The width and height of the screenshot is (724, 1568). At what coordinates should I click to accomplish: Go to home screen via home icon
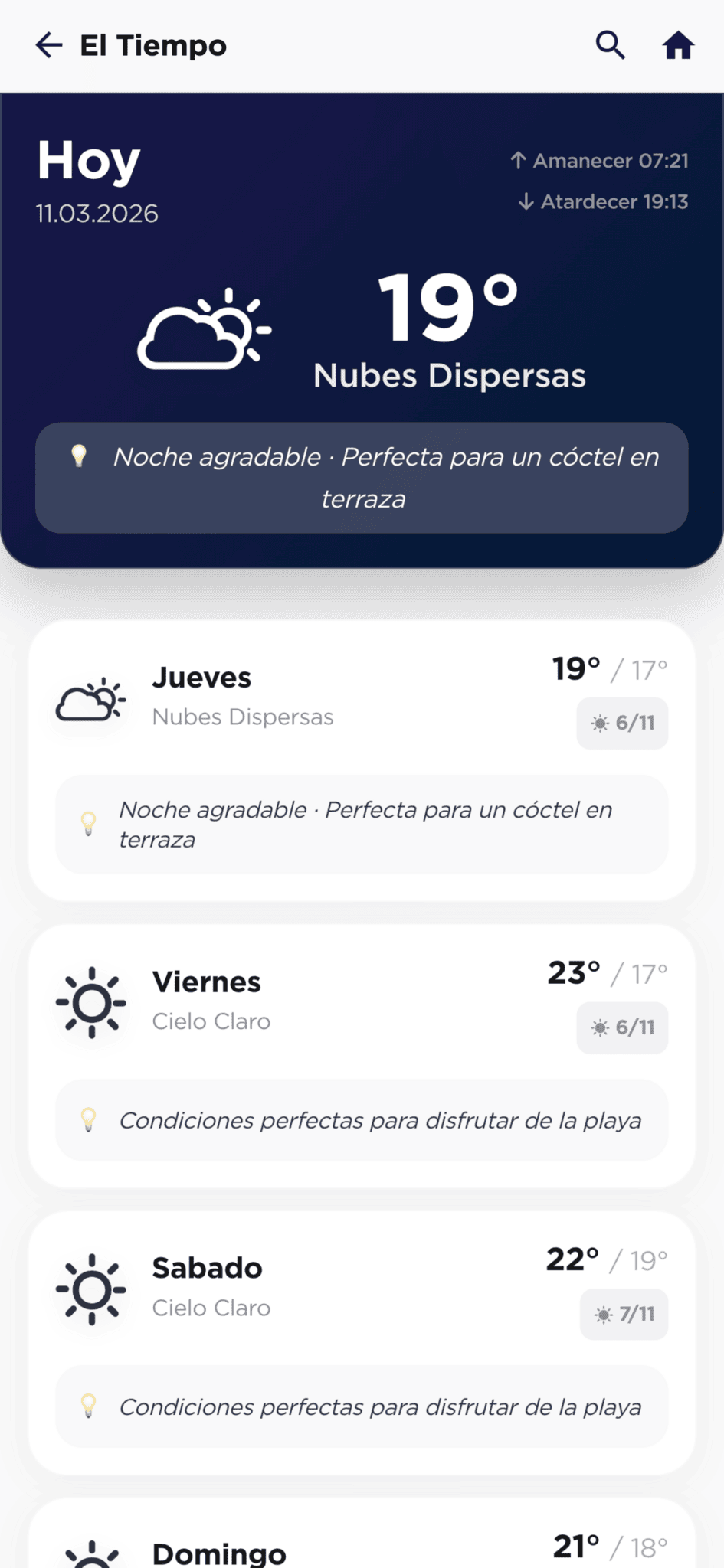679,44
